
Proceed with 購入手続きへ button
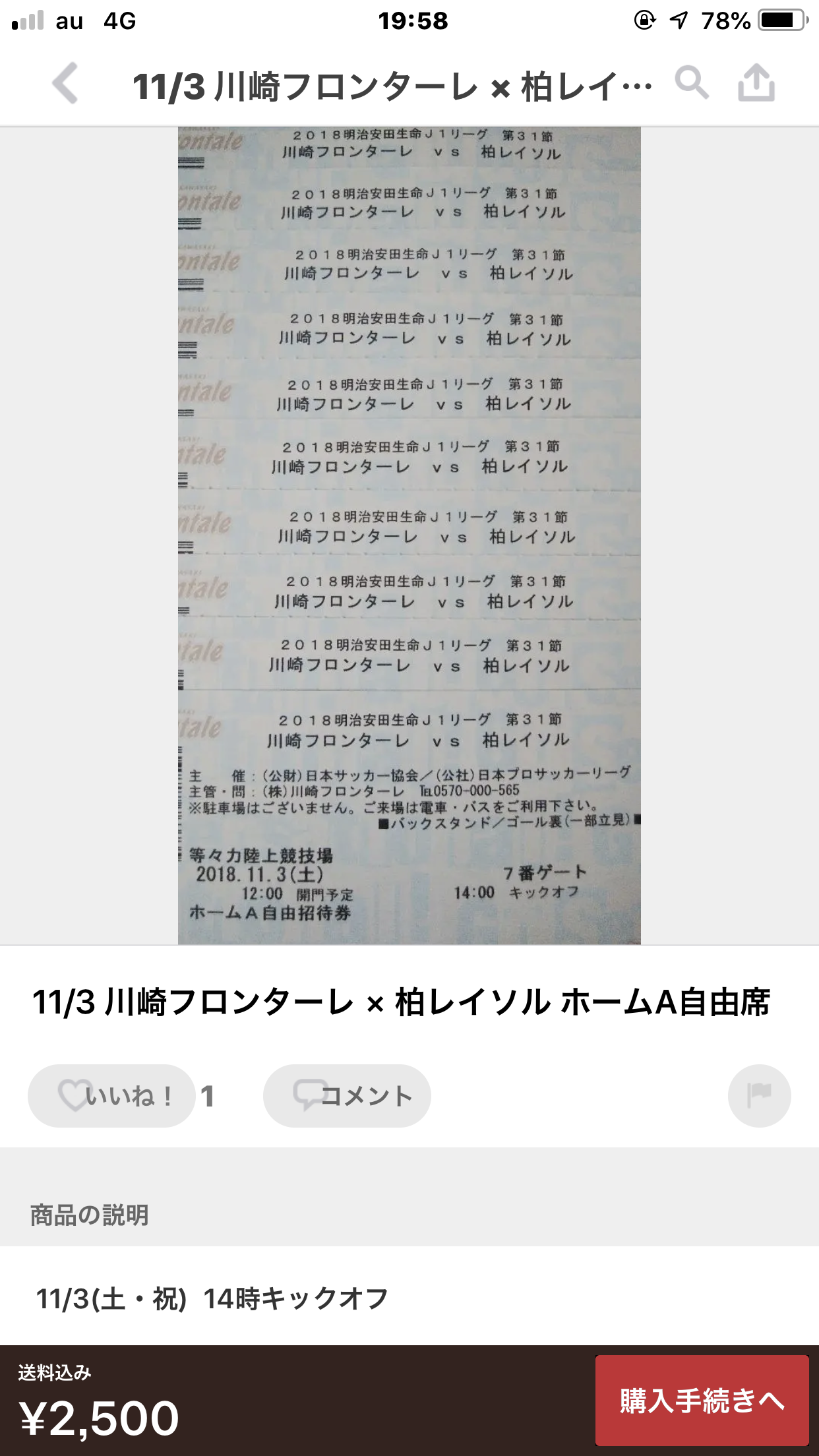(702, 1401)
